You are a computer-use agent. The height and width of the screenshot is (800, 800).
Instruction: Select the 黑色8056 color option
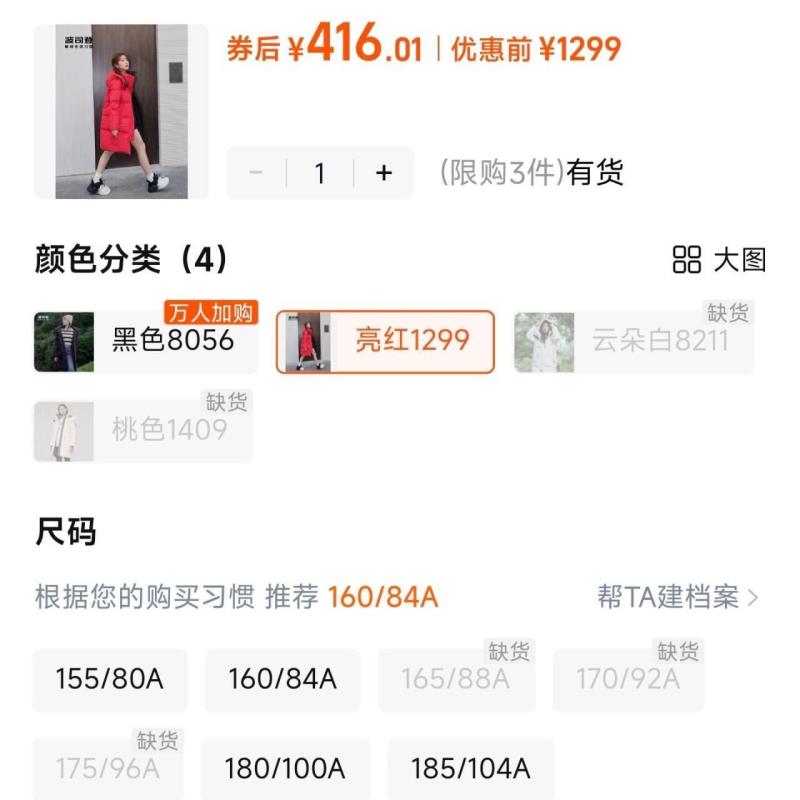click(146, 341)
